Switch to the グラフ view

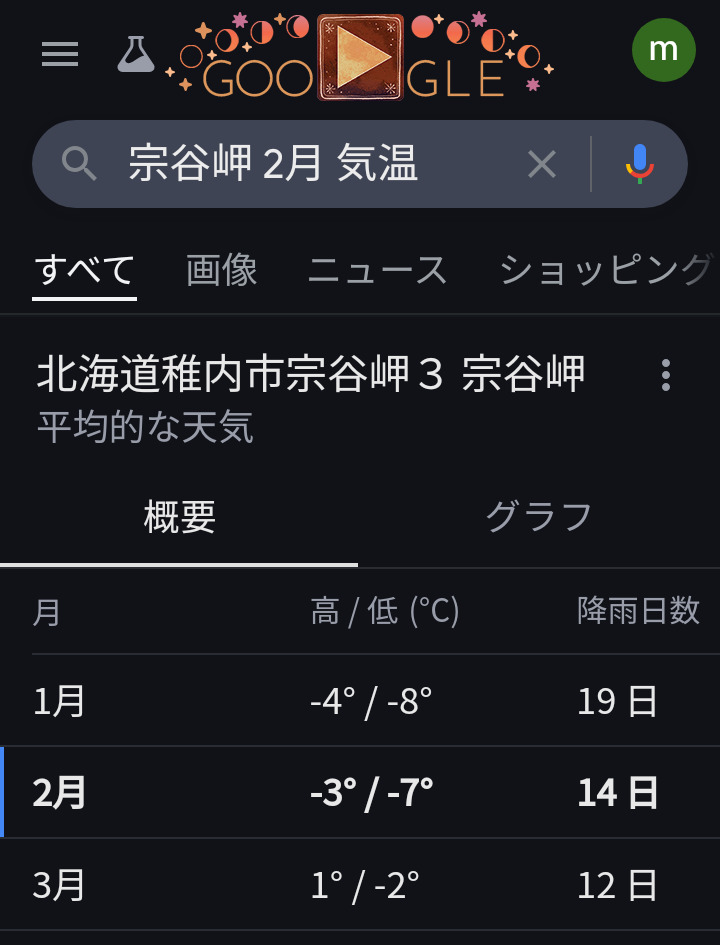pos(538,518)
